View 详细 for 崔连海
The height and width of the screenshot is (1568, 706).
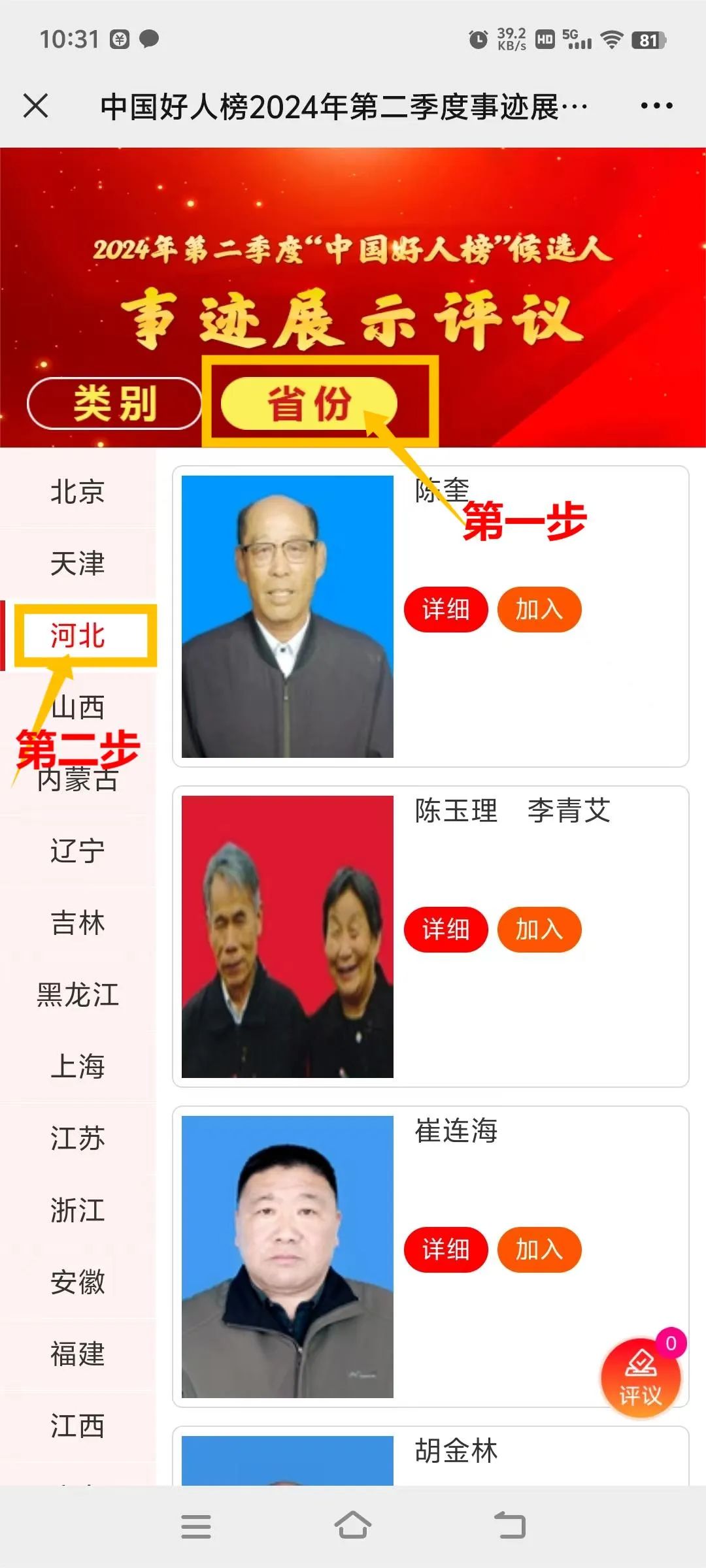[446, 1250]
